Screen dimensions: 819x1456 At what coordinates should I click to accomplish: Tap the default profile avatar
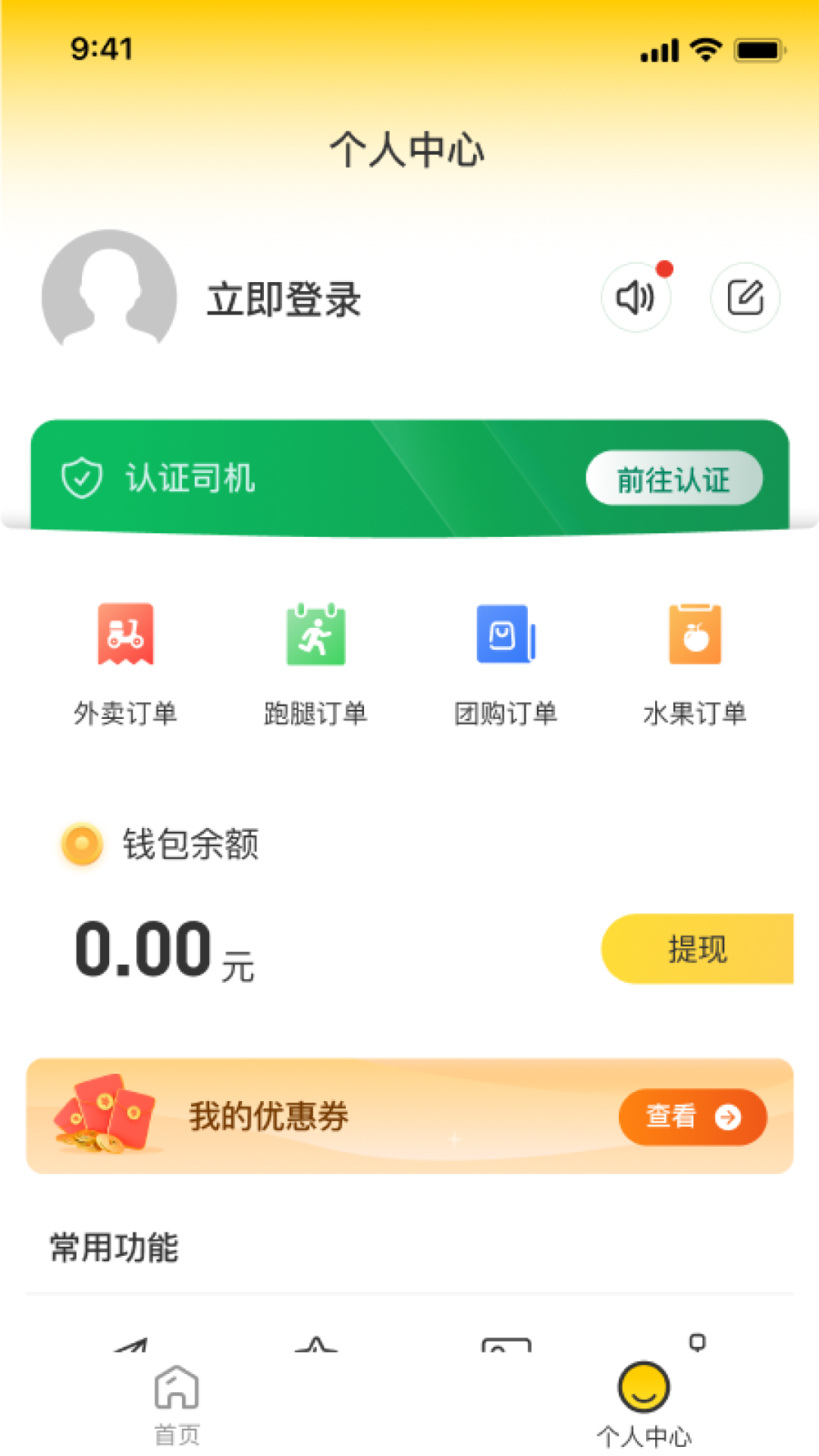pos(109,292)
